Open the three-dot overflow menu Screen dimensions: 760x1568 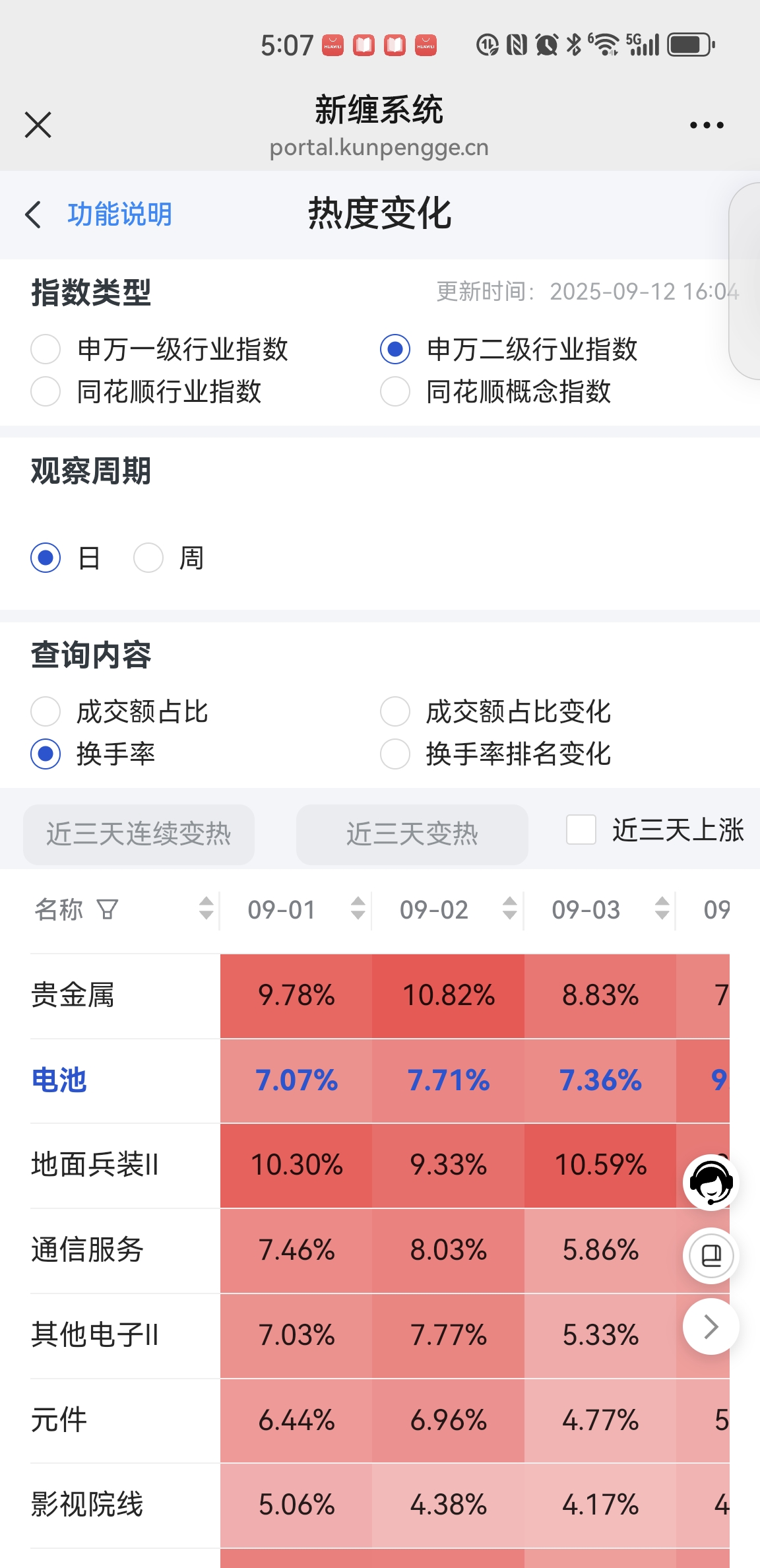click(x=706, y=125)
